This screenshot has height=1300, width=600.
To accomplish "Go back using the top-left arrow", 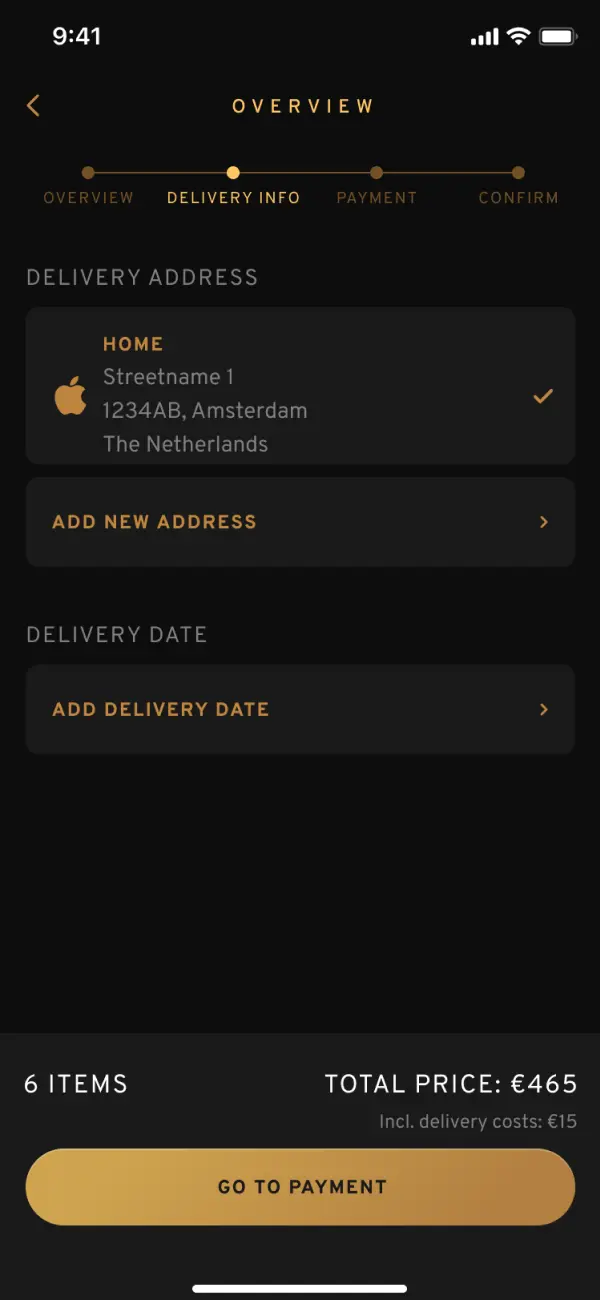I will [33, 105].
